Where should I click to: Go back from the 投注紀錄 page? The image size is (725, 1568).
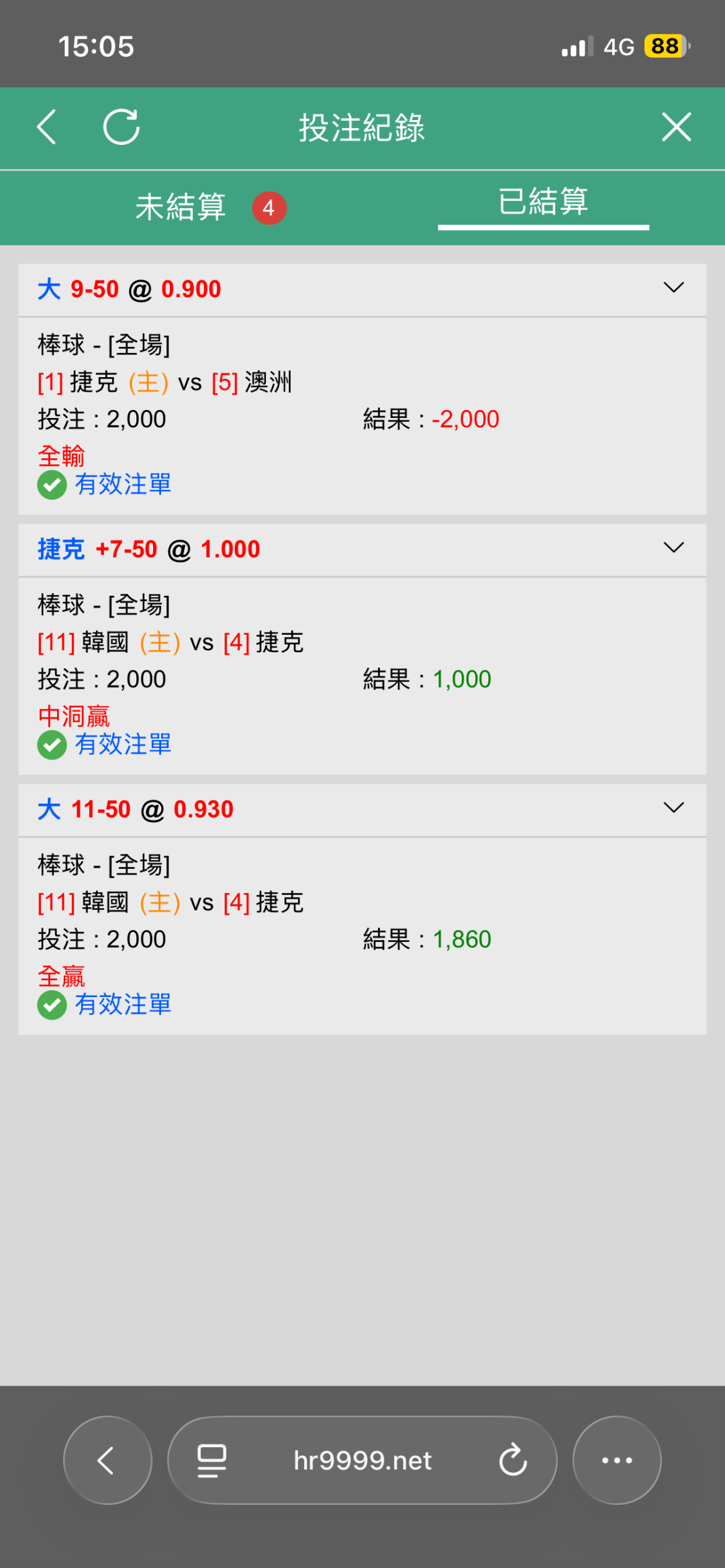pos(46,127)
